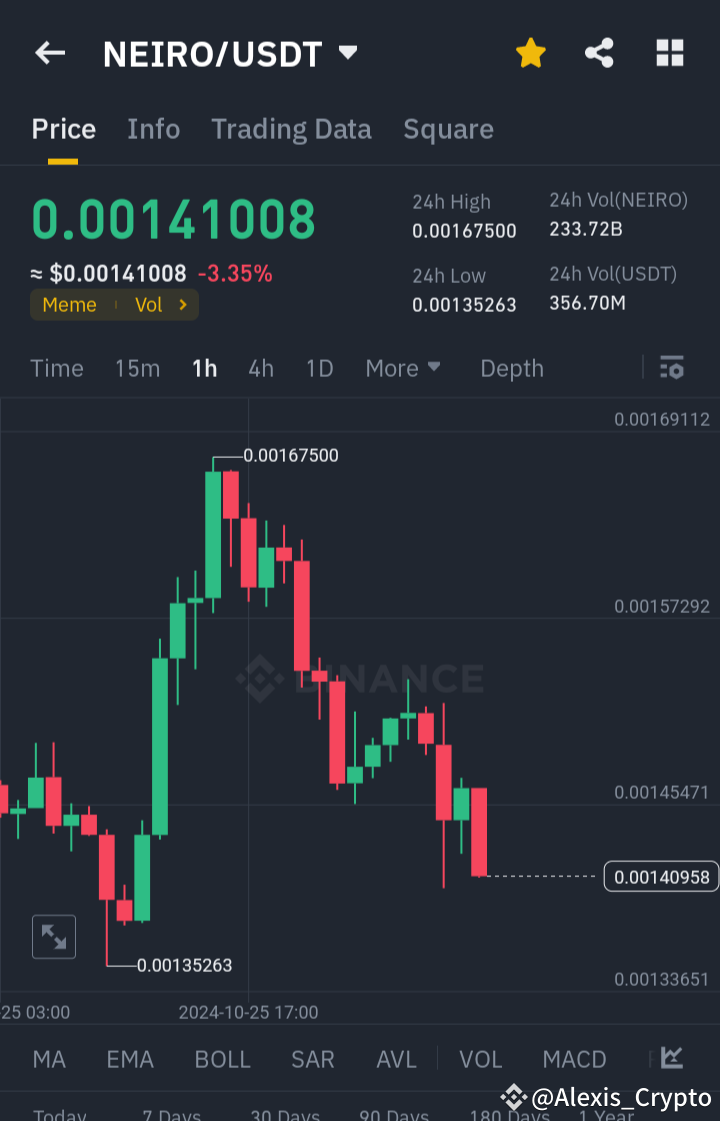720x1121 pixels.
Task: Open the share icon in the top bar
Action: point(599,53)
